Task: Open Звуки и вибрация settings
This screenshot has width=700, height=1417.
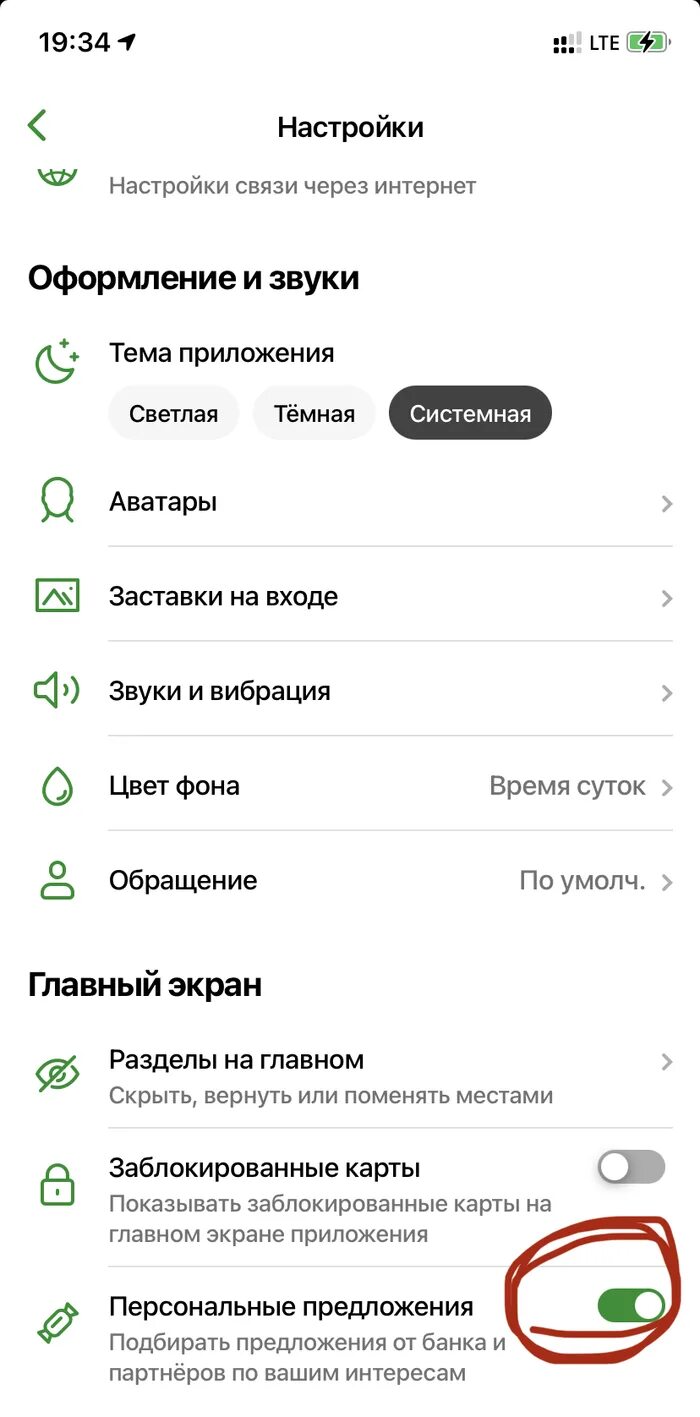Action: (350, 691)
